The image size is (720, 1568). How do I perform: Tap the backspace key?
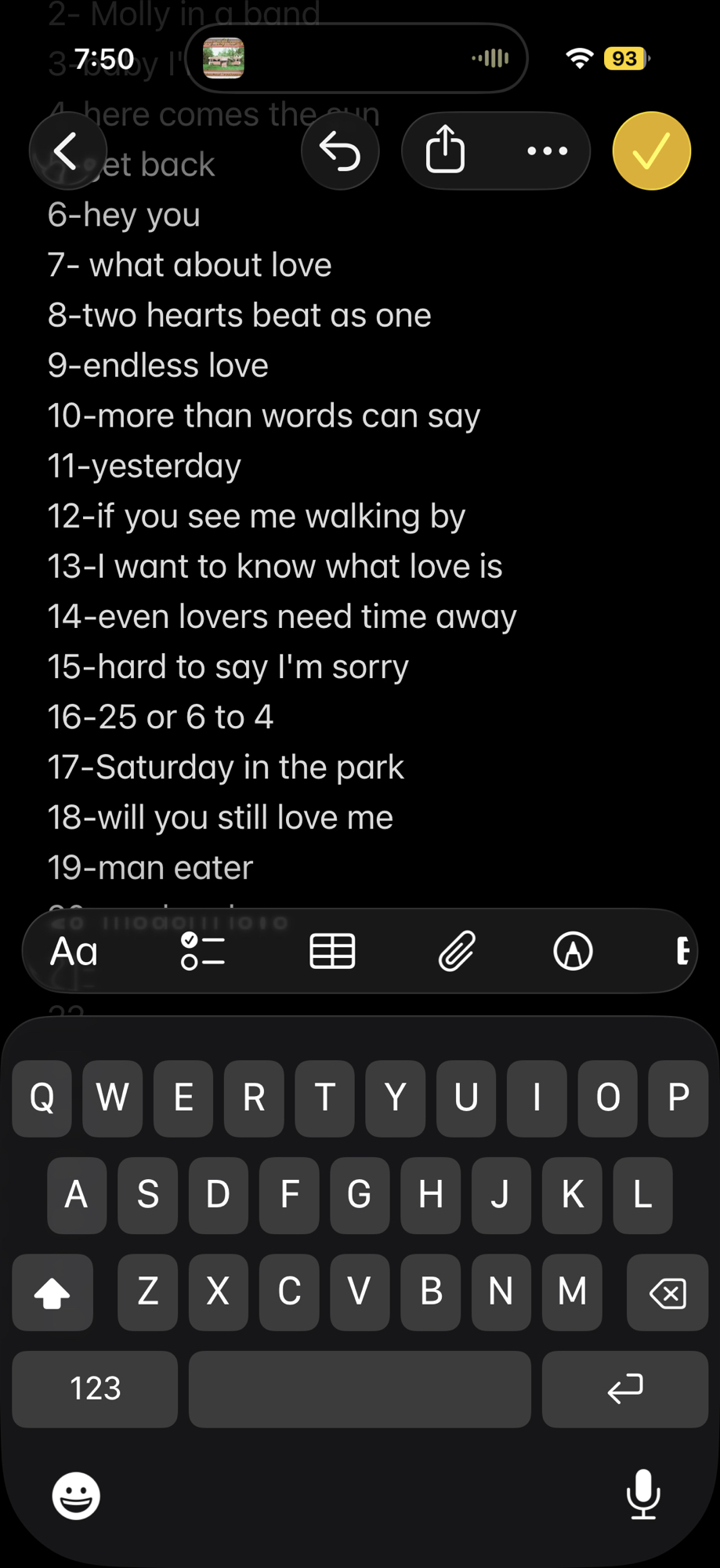coord(668,1292)
